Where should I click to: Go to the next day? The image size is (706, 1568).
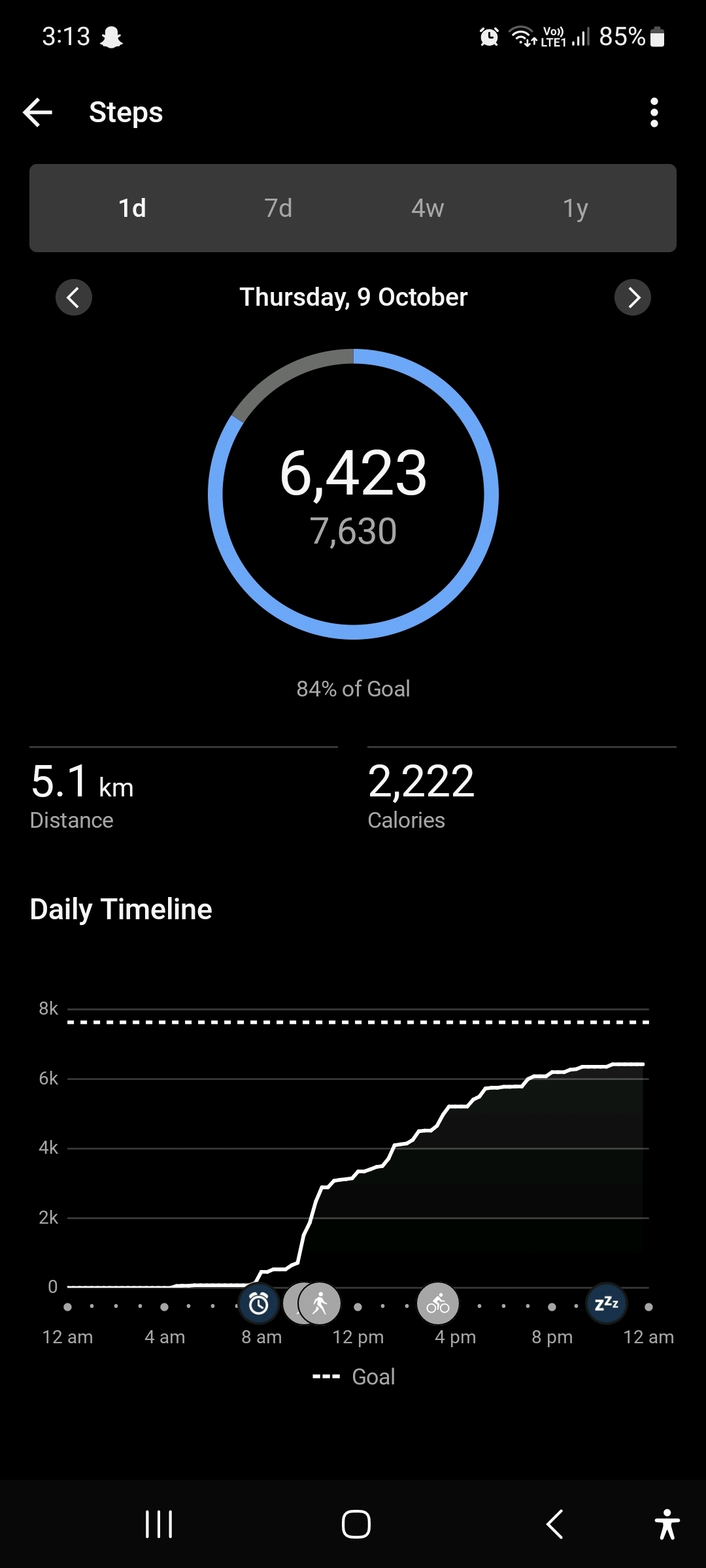click(x=632, y=298)
